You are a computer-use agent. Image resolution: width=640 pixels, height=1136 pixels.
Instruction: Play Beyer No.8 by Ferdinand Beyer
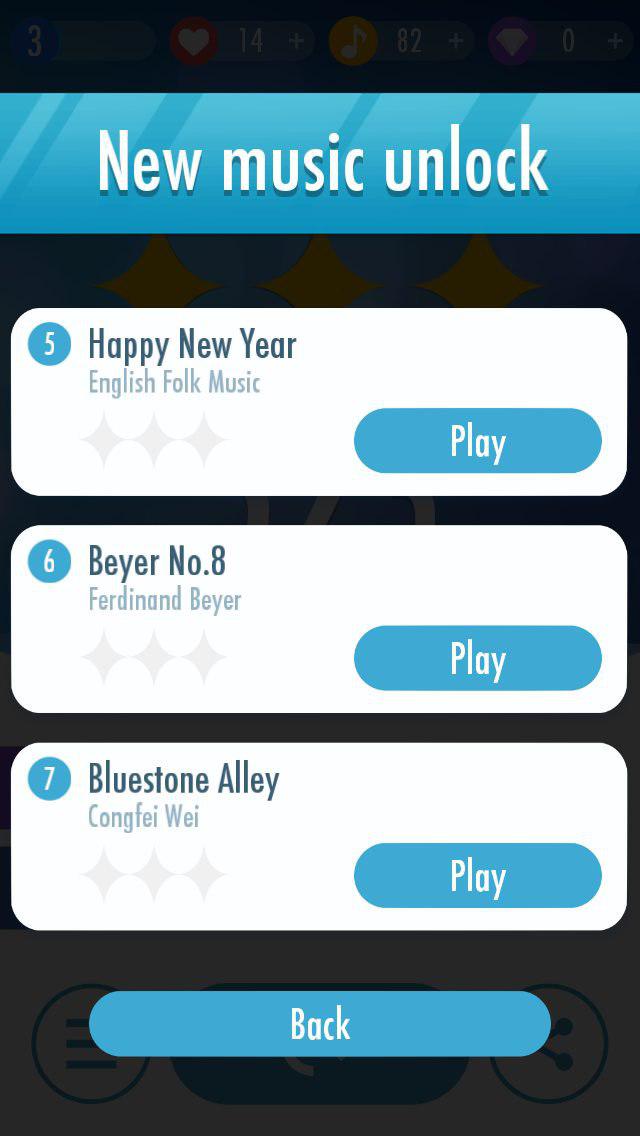pos(477,658)
